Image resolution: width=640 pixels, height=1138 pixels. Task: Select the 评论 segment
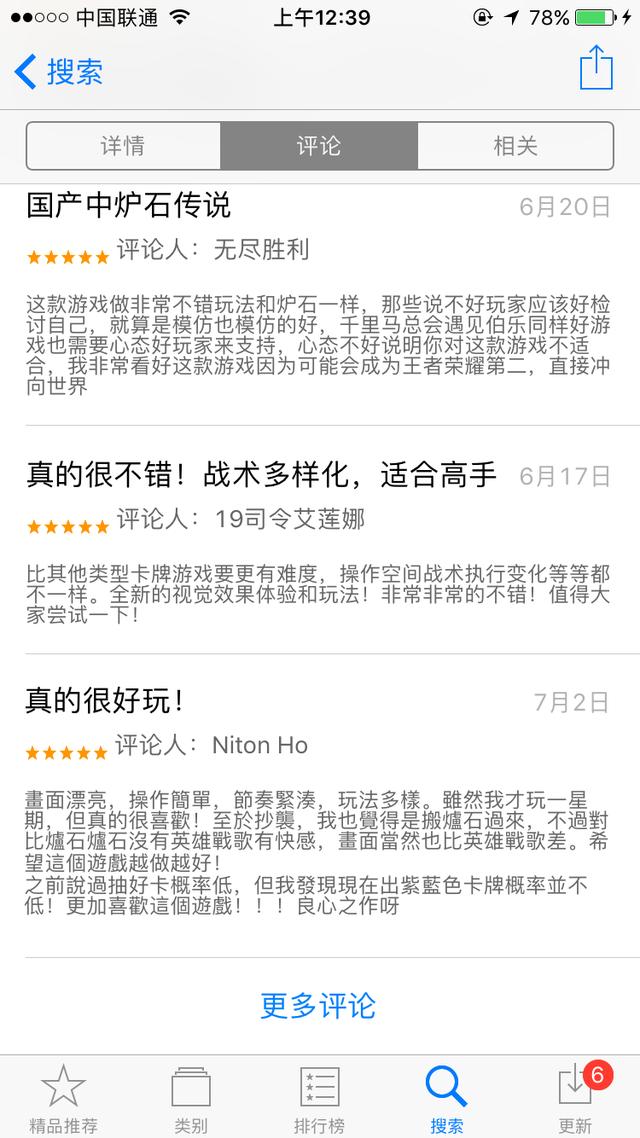319,146
